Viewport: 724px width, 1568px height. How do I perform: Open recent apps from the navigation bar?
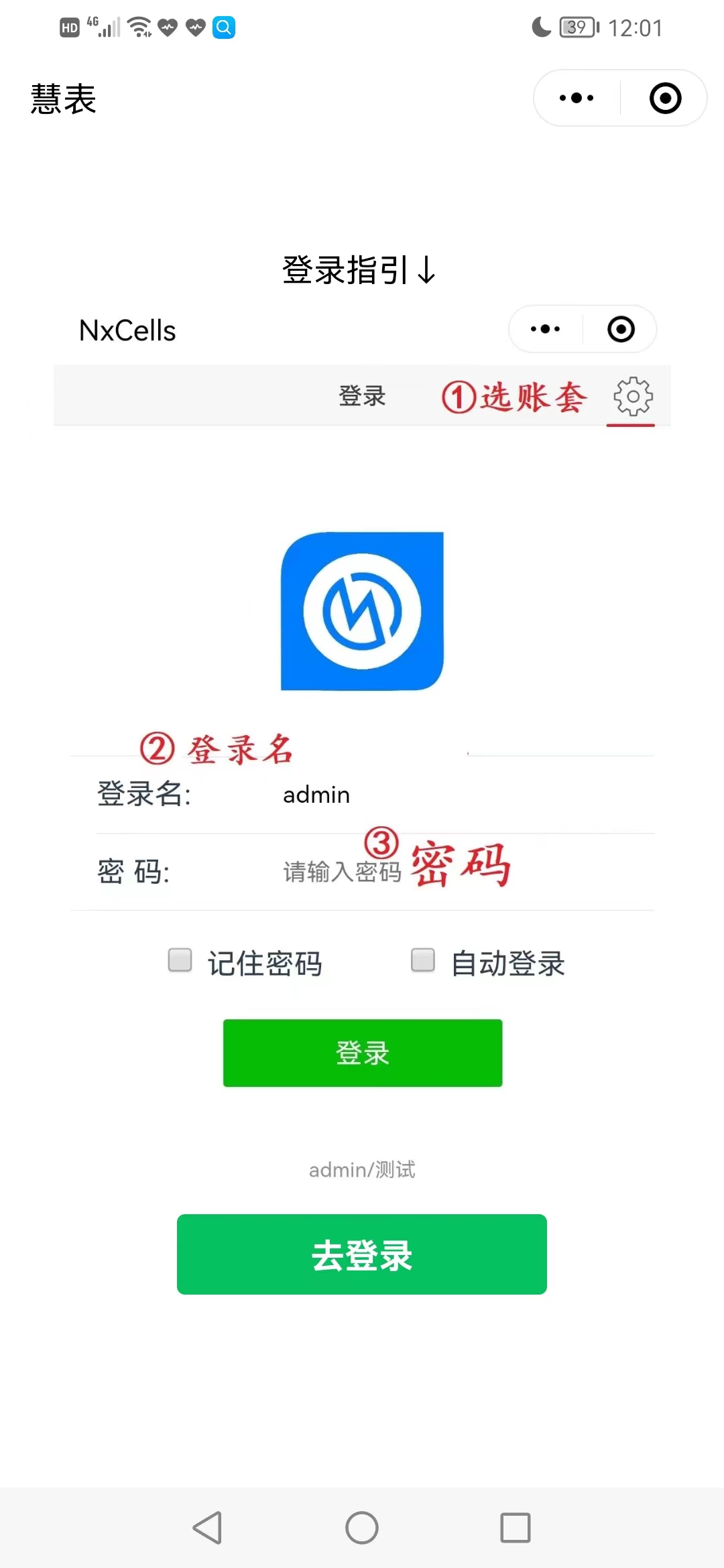(x=516, y=1528)
